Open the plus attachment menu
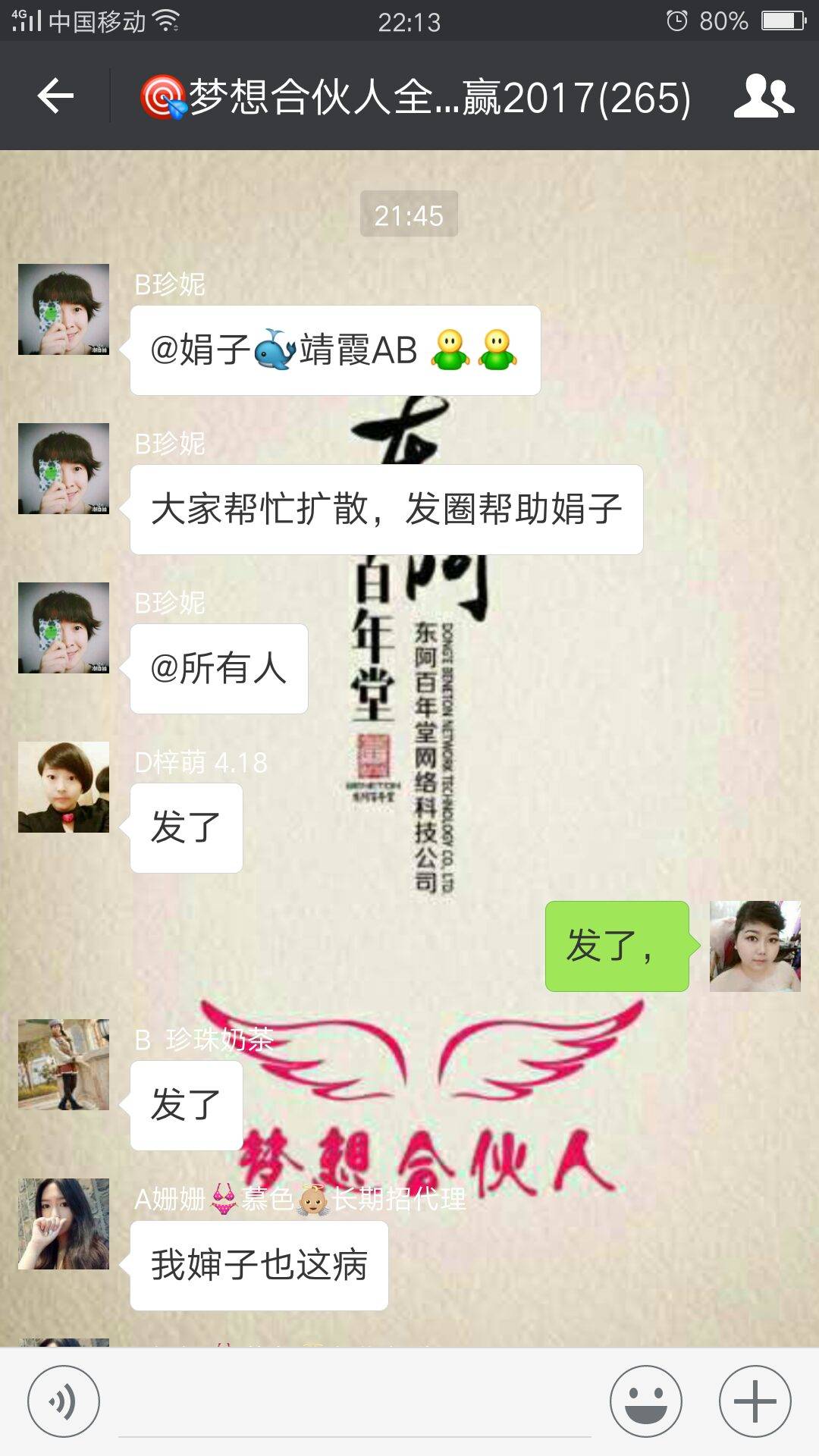 click(755, 1401)
